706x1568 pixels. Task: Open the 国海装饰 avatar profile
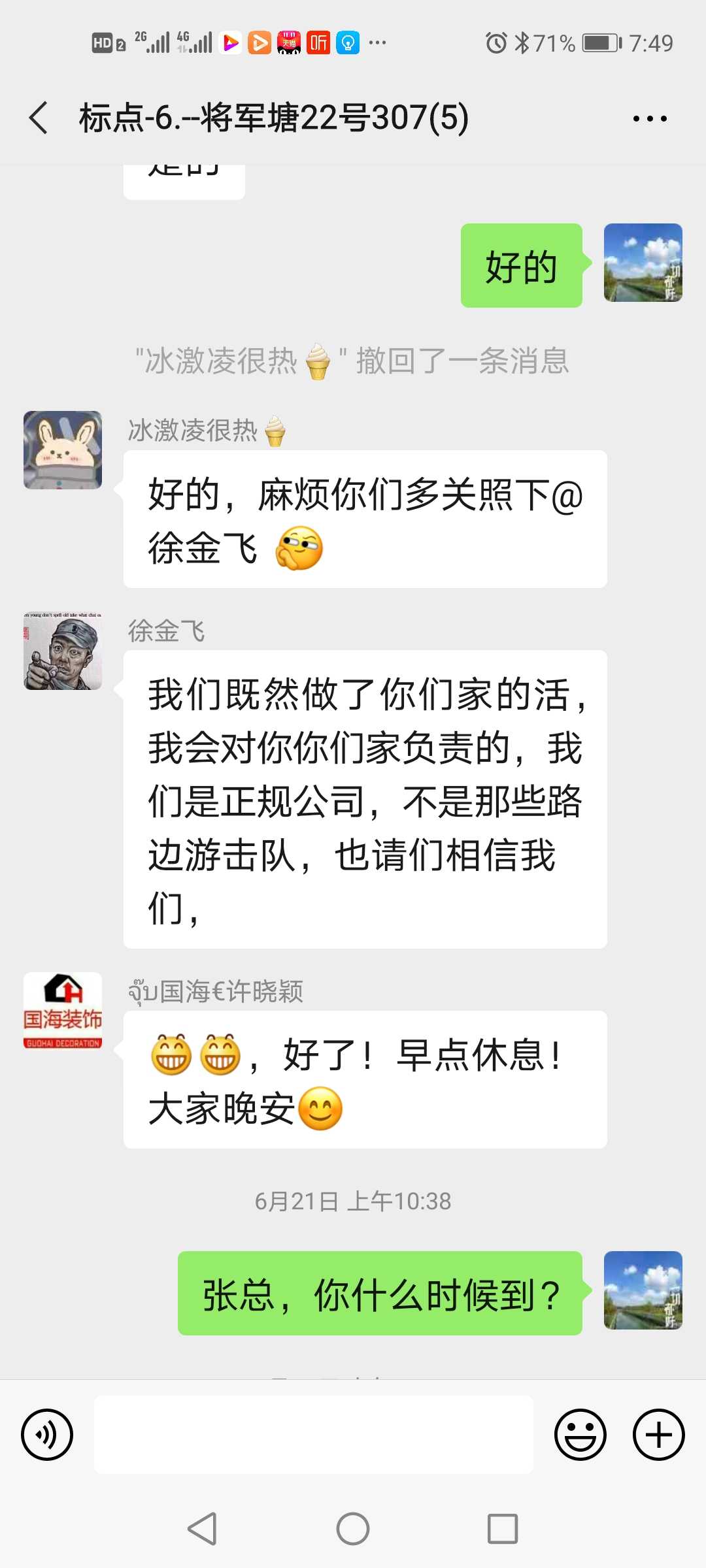click(x=63, y=1011)
